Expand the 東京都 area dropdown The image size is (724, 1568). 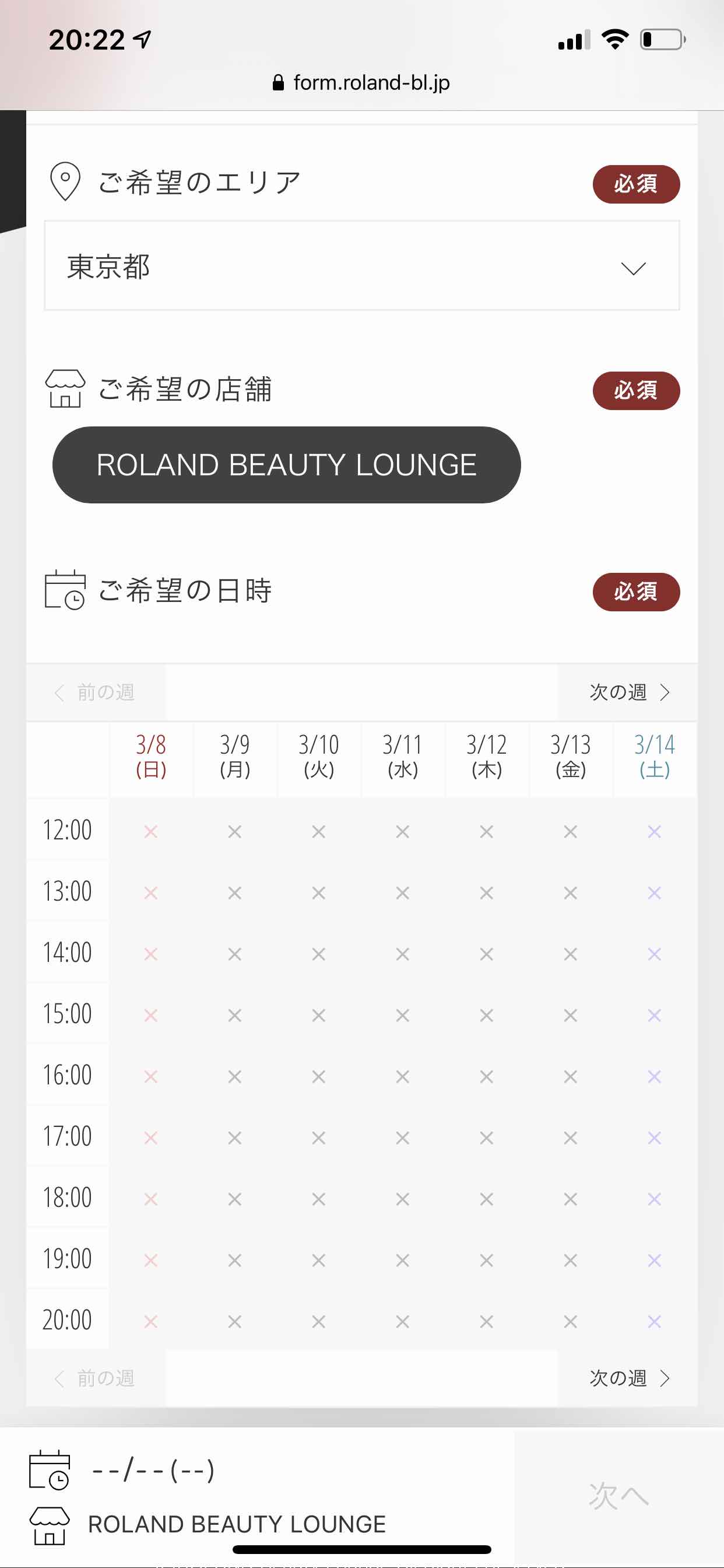tap(361, 266)
